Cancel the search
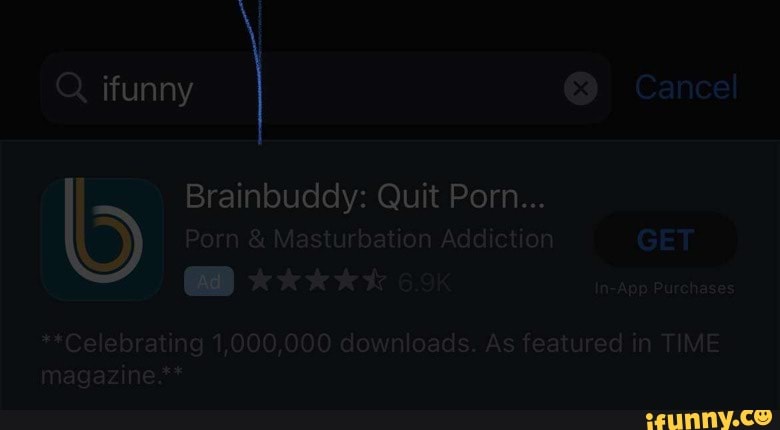Viewport: 780px width, 430px height. point(686,88)
